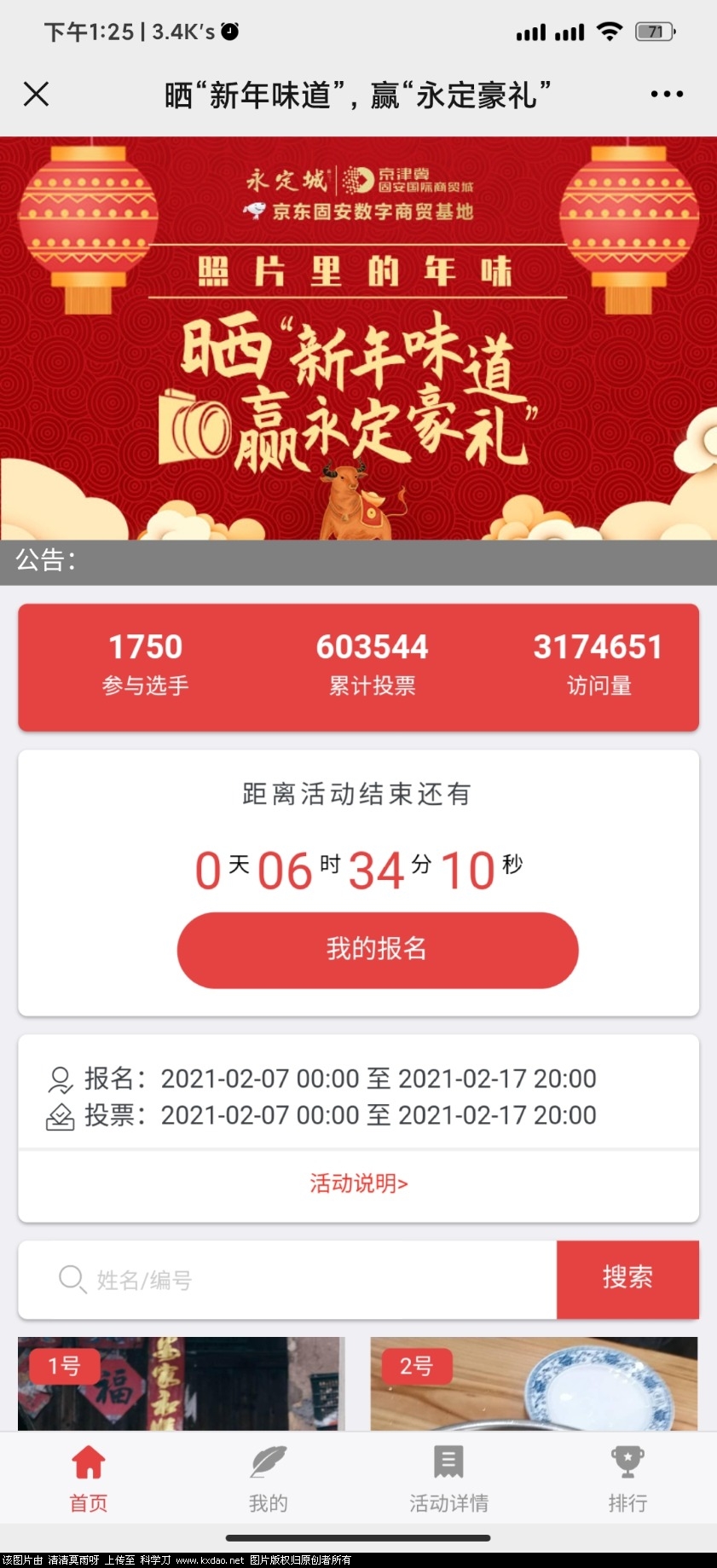Tap the 公告 announcement bar
The image size is (717, 1568).
[358, 562]
